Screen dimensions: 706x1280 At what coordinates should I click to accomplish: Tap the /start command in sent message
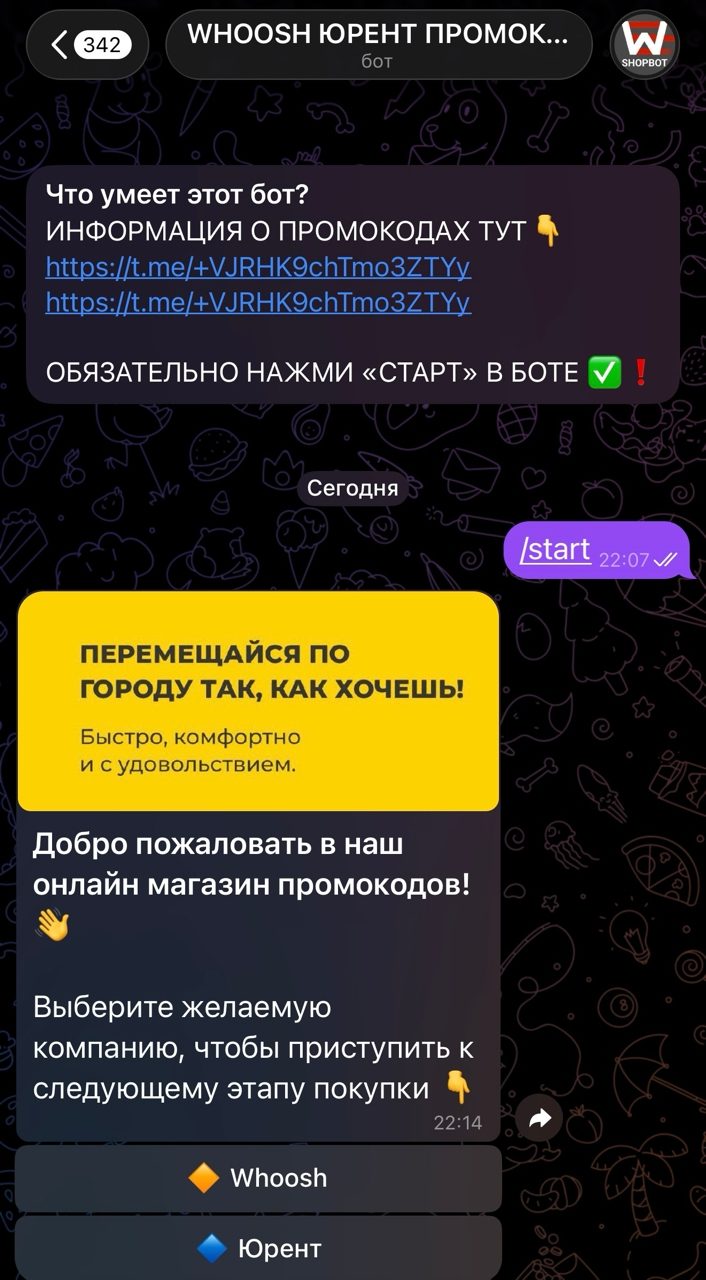pos(556,550)
